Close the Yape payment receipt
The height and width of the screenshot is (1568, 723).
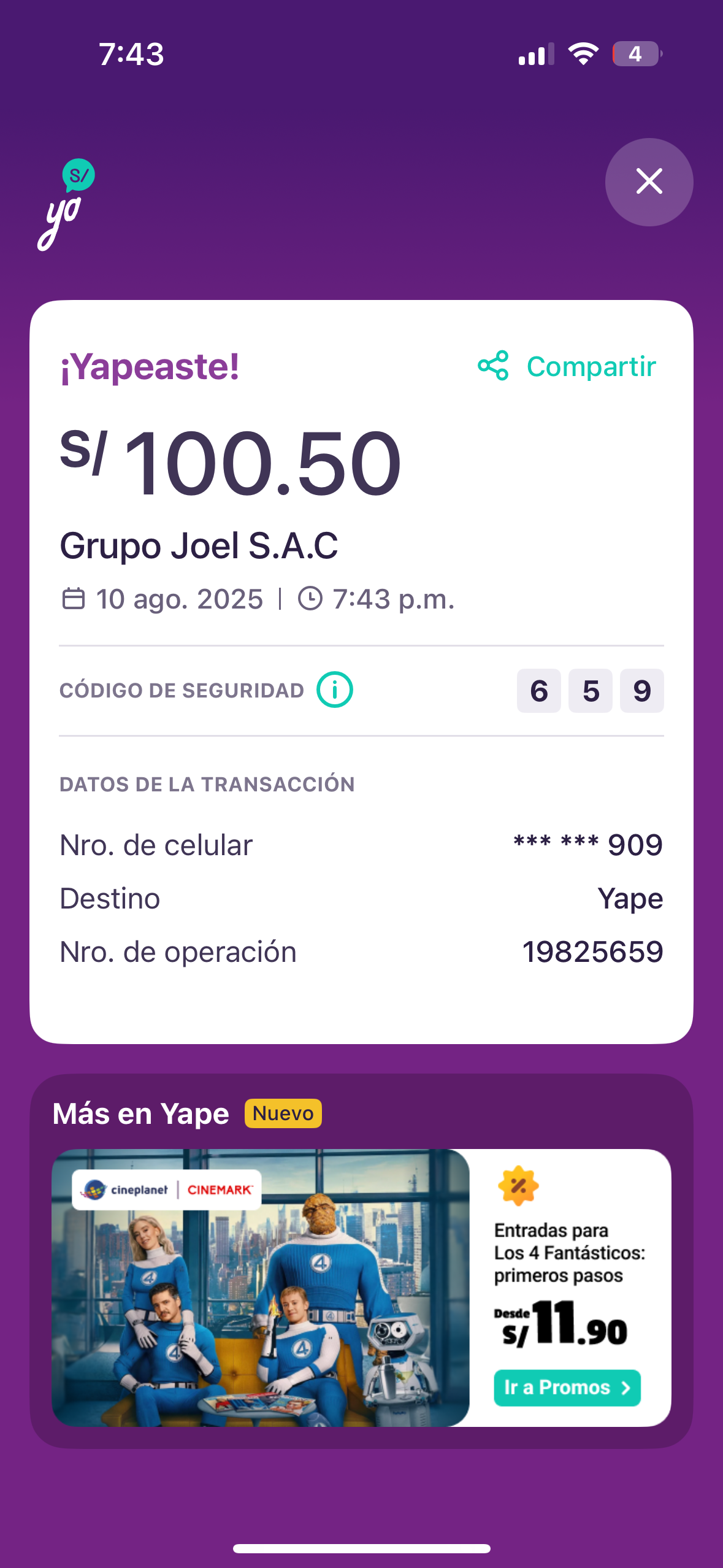tap(649, 182)
